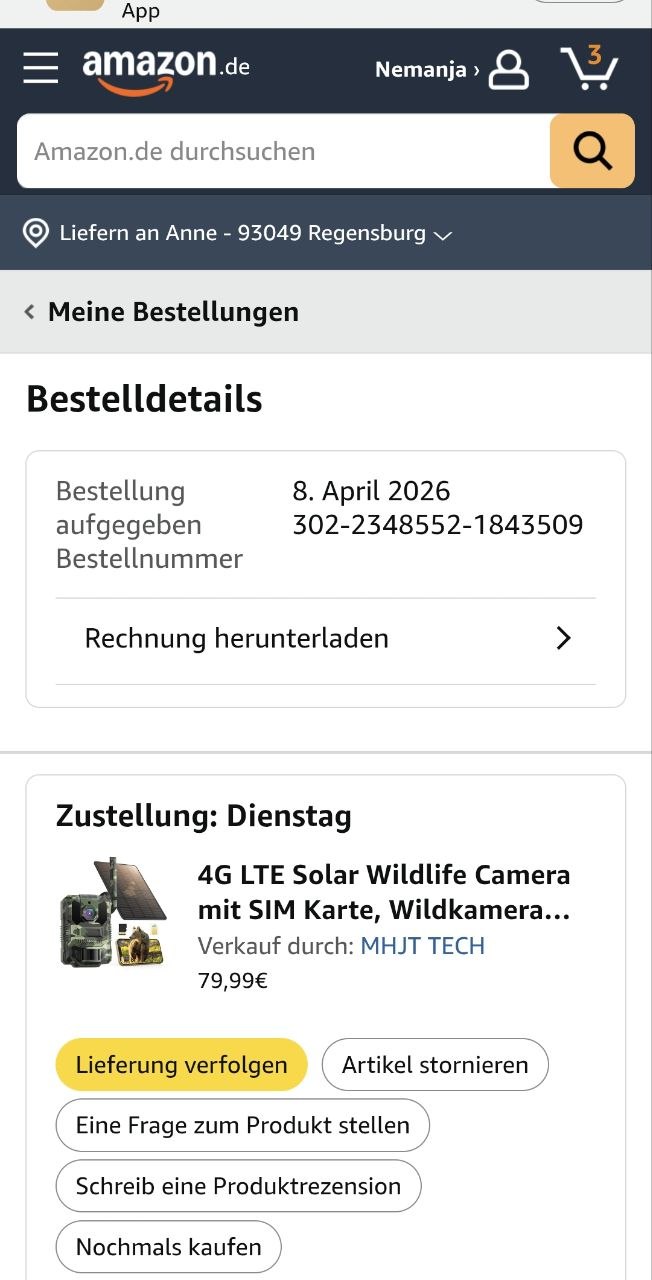
Task: Select Artikel stornieren
Action: click(x=435, y=1065)
